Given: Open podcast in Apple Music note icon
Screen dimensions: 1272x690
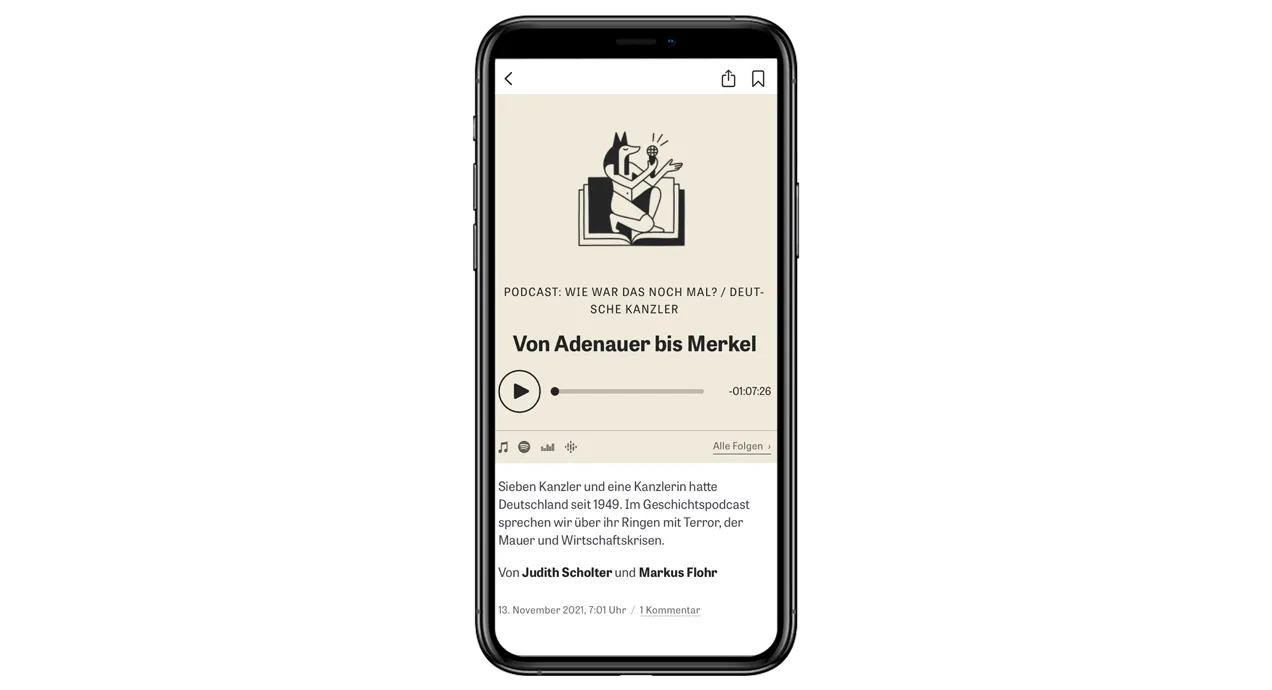Looking at the screenshot, I should pos(503,447).
